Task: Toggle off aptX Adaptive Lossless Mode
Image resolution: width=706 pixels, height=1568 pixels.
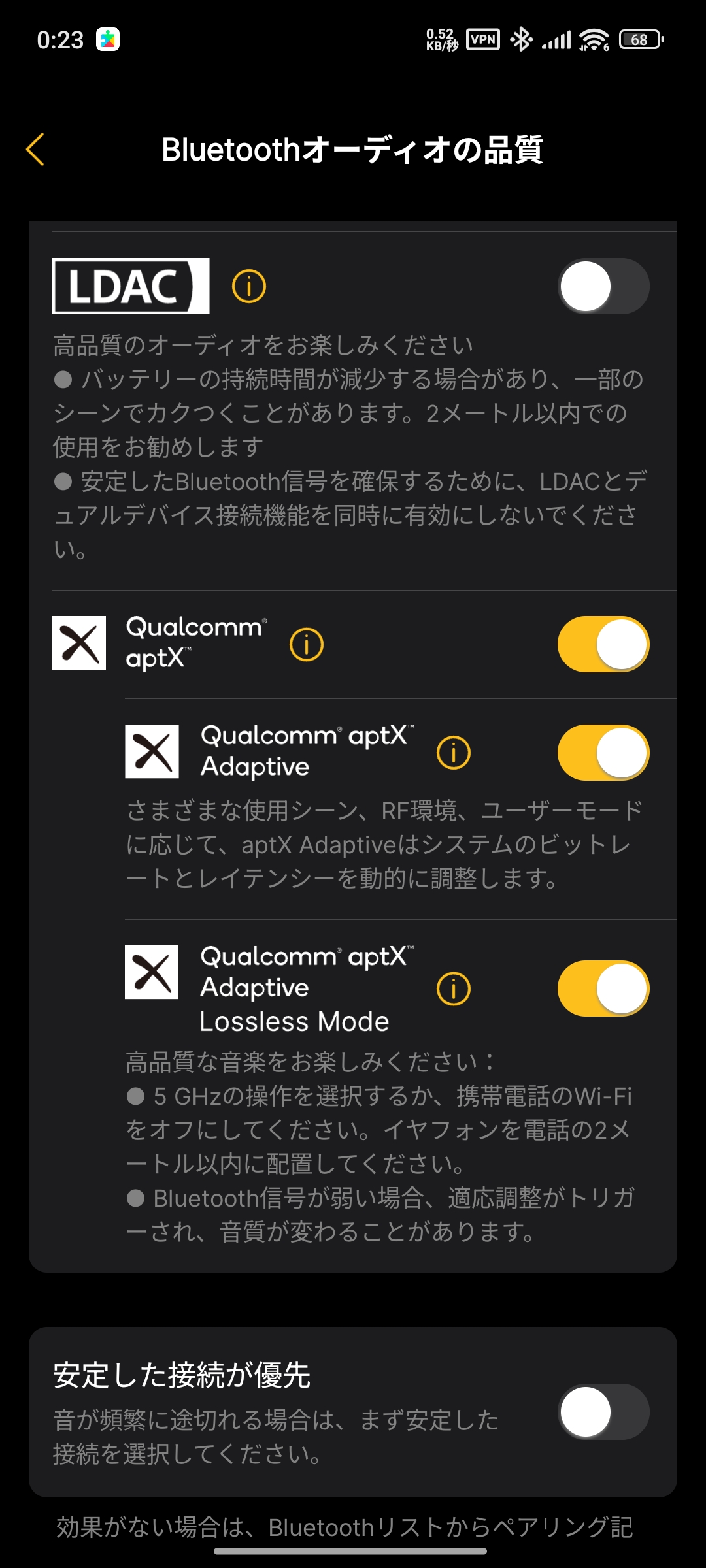Action: (x=603, y=988)
